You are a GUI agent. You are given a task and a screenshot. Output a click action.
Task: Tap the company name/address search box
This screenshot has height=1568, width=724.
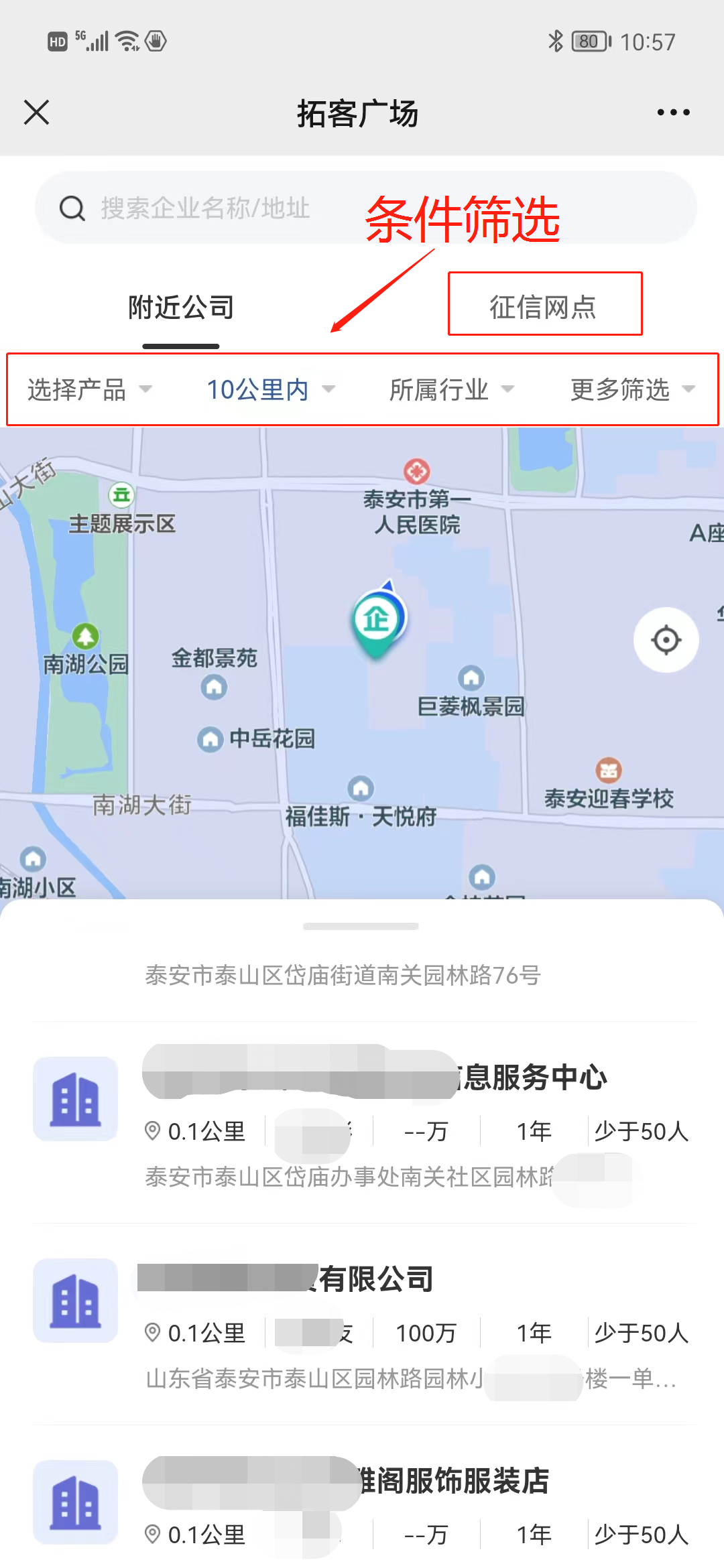[x=365, y=208]
